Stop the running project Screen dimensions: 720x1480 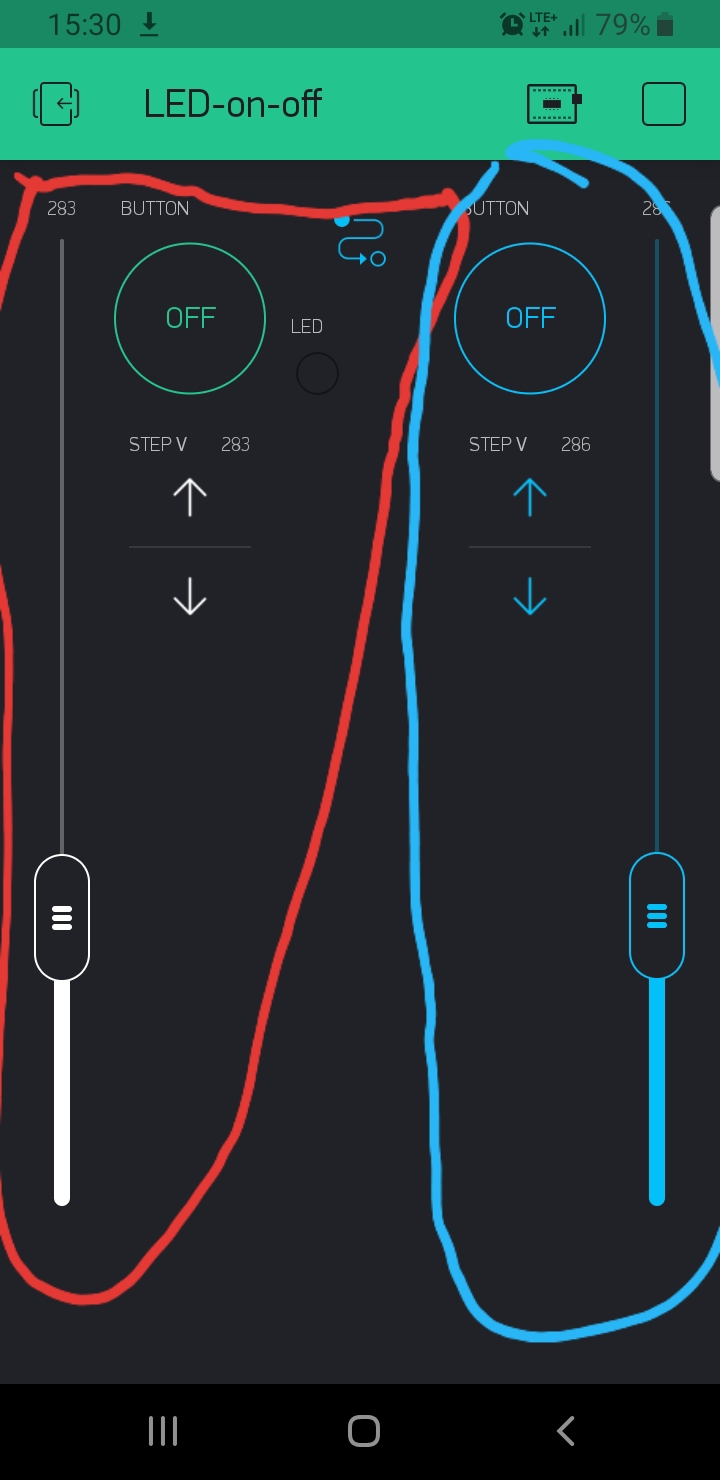point(663,104)
